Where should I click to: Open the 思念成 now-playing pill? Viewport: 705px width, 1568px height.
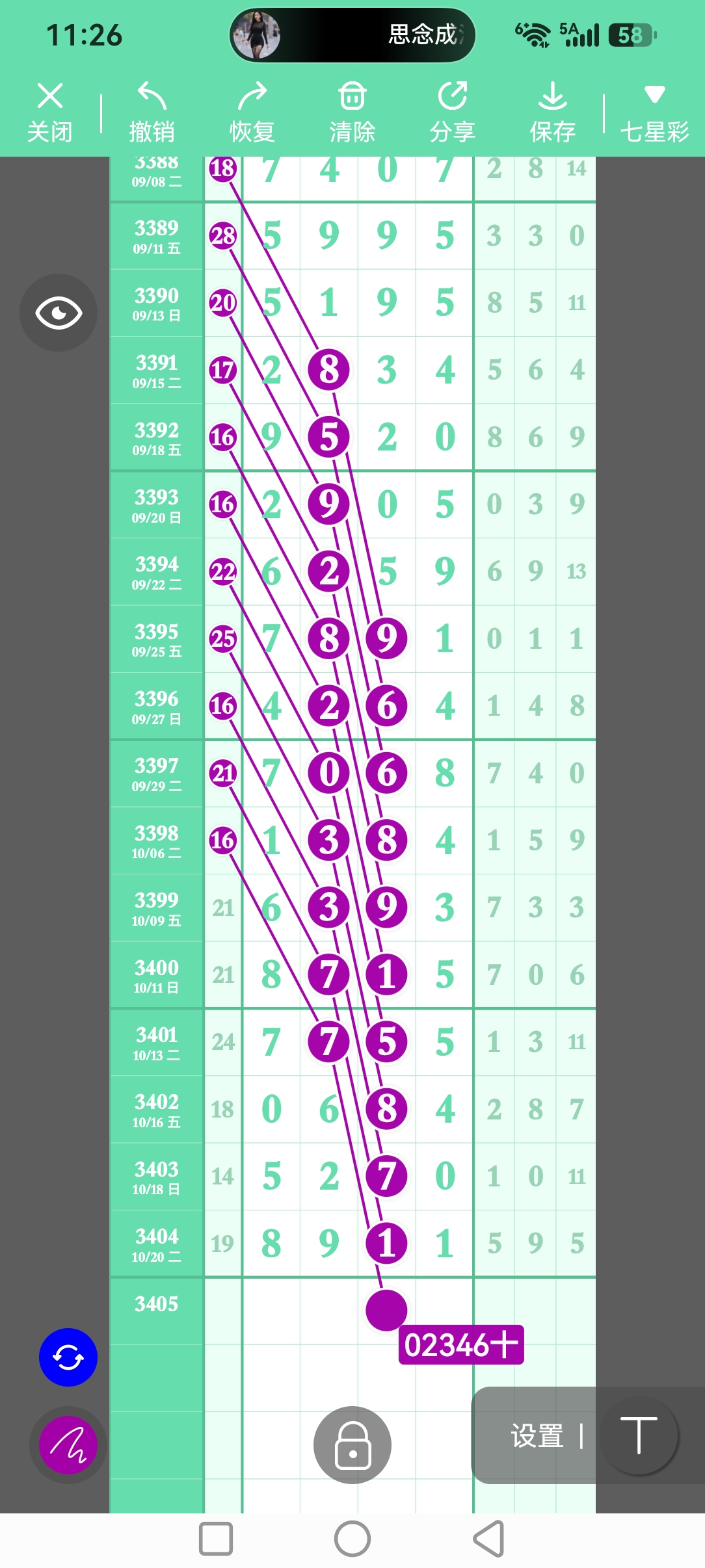(352, 35)
